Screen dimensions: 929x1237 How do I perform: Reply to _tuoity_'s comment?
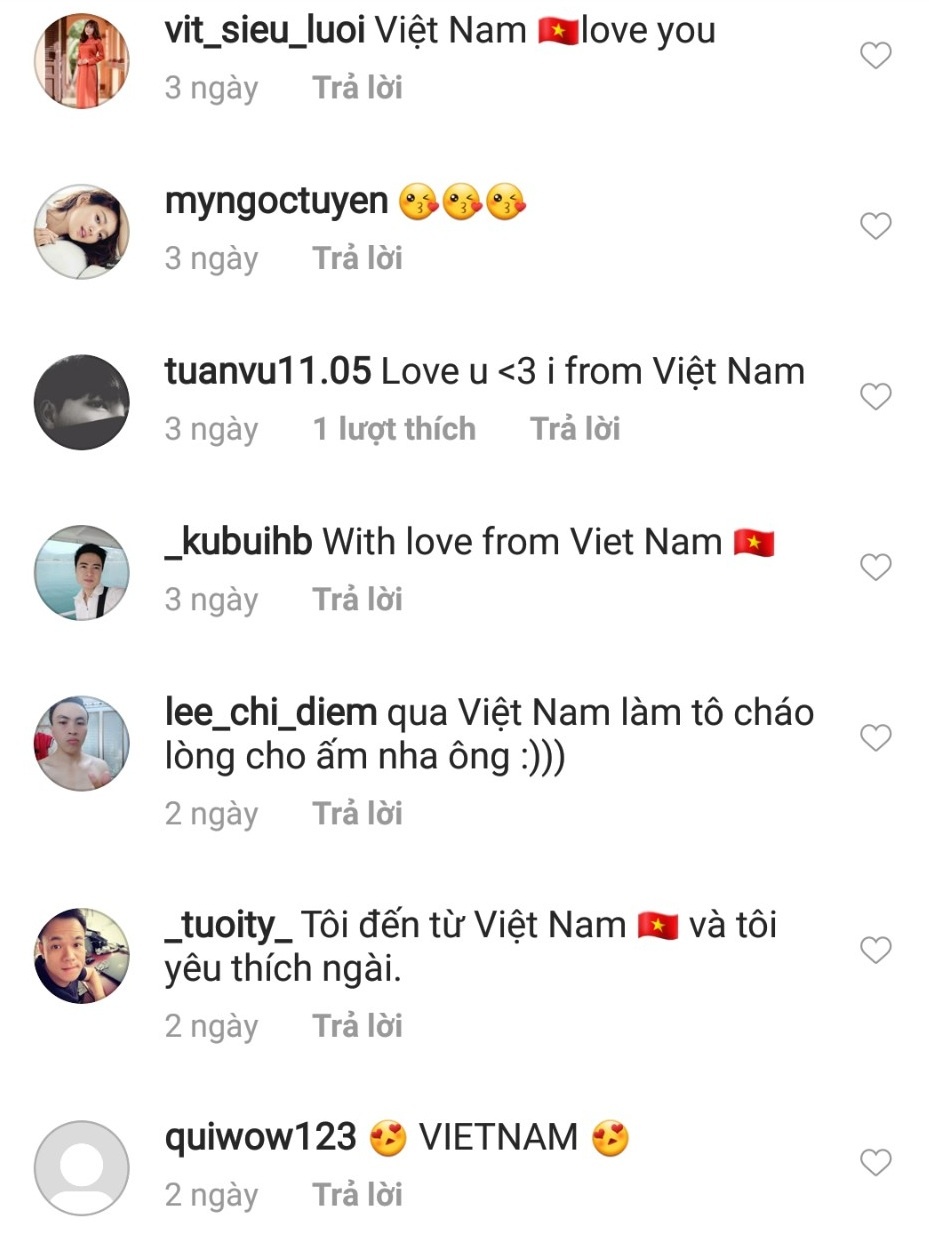tap(357, 1026)
